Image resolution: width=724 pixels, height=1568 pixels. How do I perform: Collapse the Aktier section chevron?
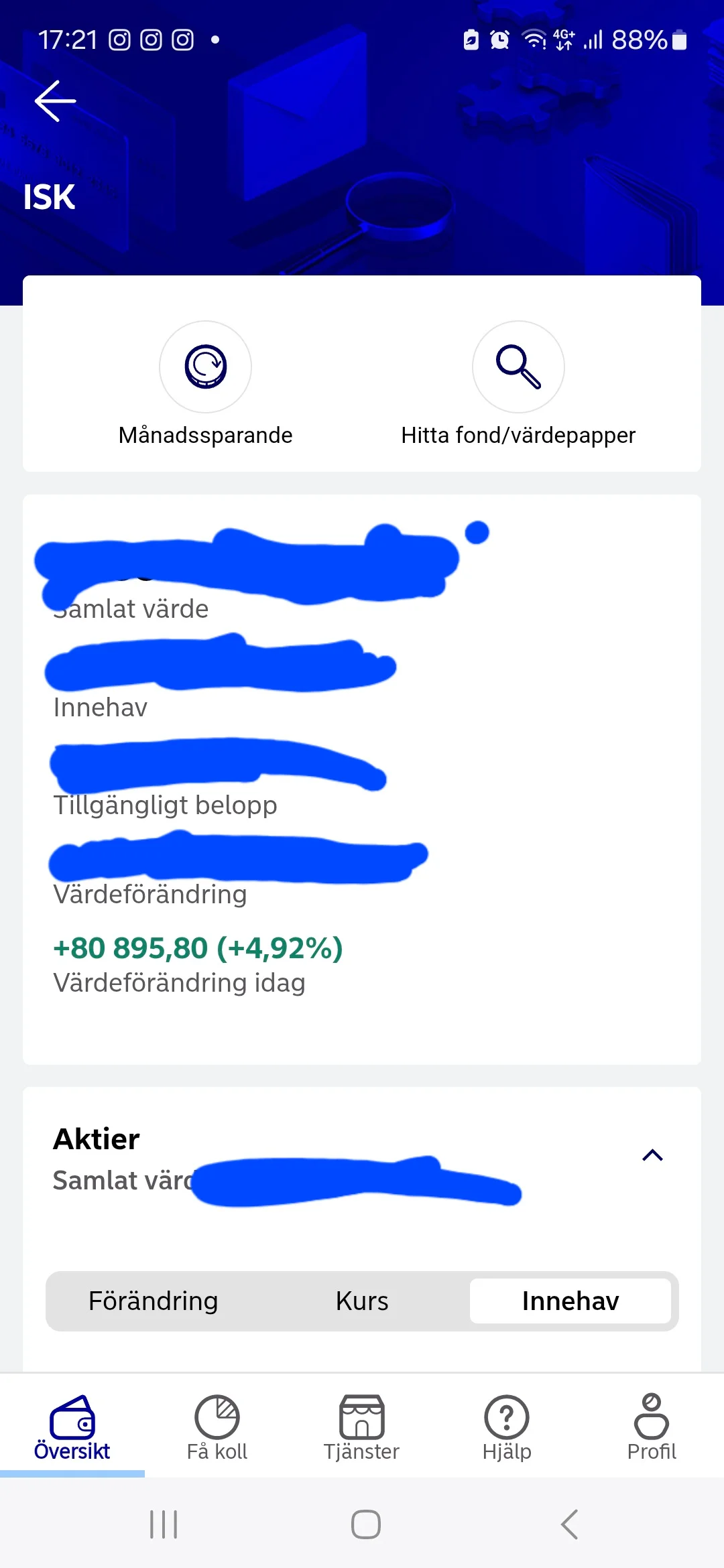pos(652,1155)
